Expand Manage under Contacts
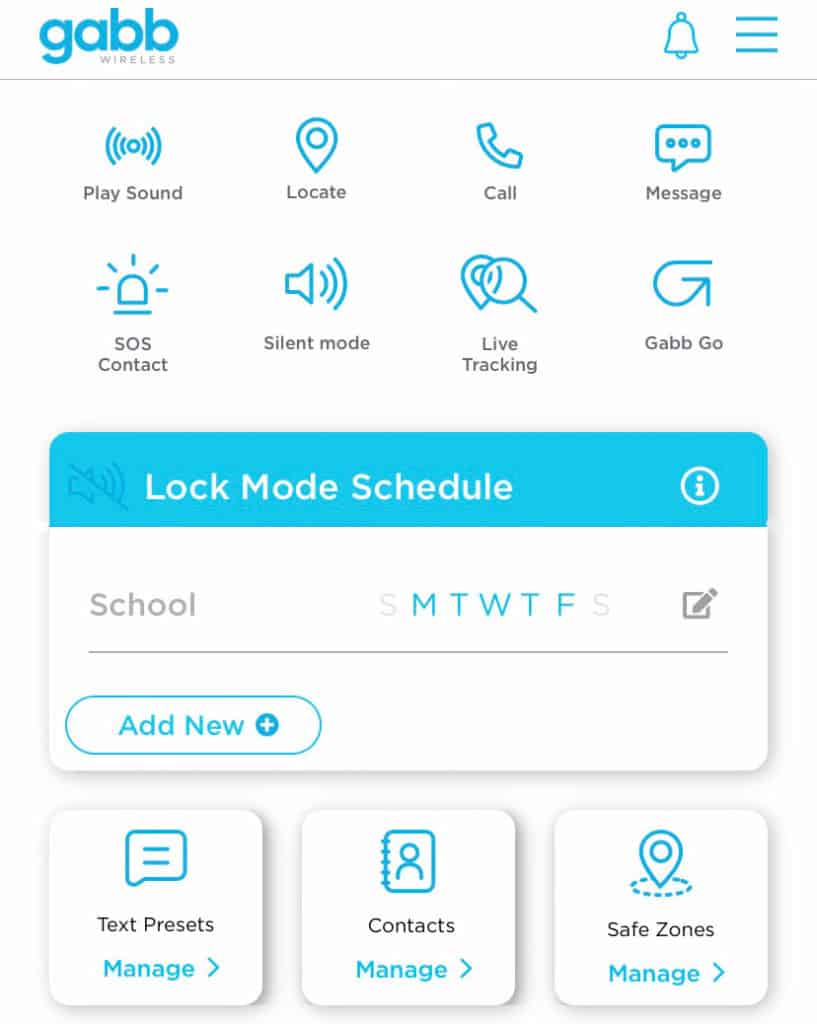The width and height of the screenshot is (817, 1024). tap(410, 970)
